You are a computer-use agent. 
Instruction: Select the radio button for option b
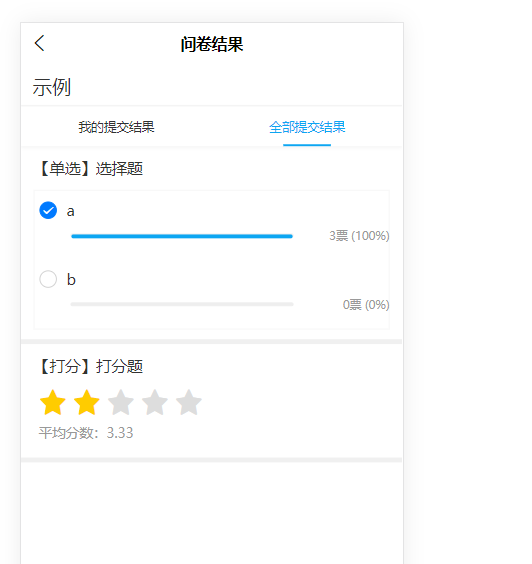click(x=48, y=279)
